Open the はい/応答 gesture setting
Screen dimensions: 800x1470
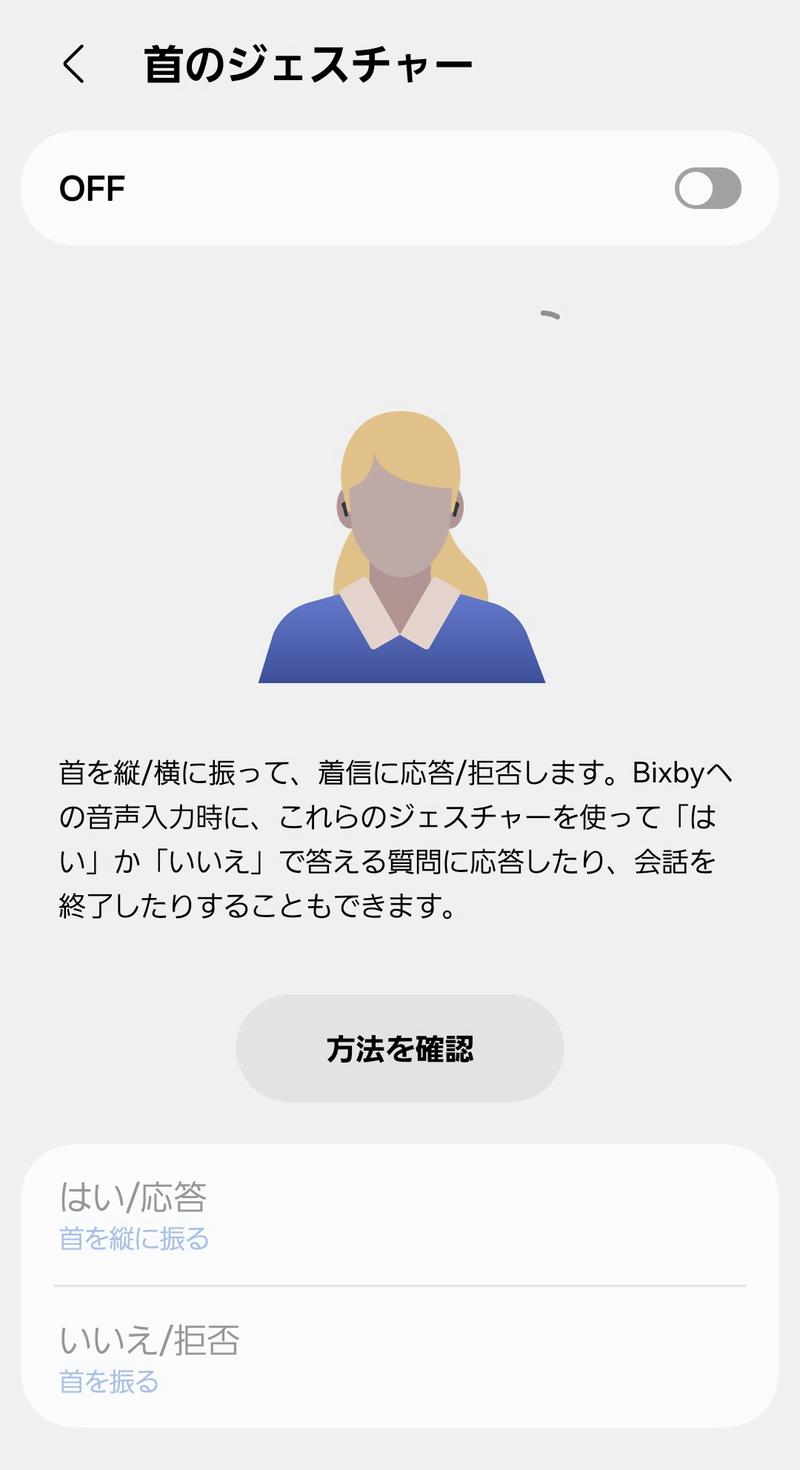tap(400, 1214)
